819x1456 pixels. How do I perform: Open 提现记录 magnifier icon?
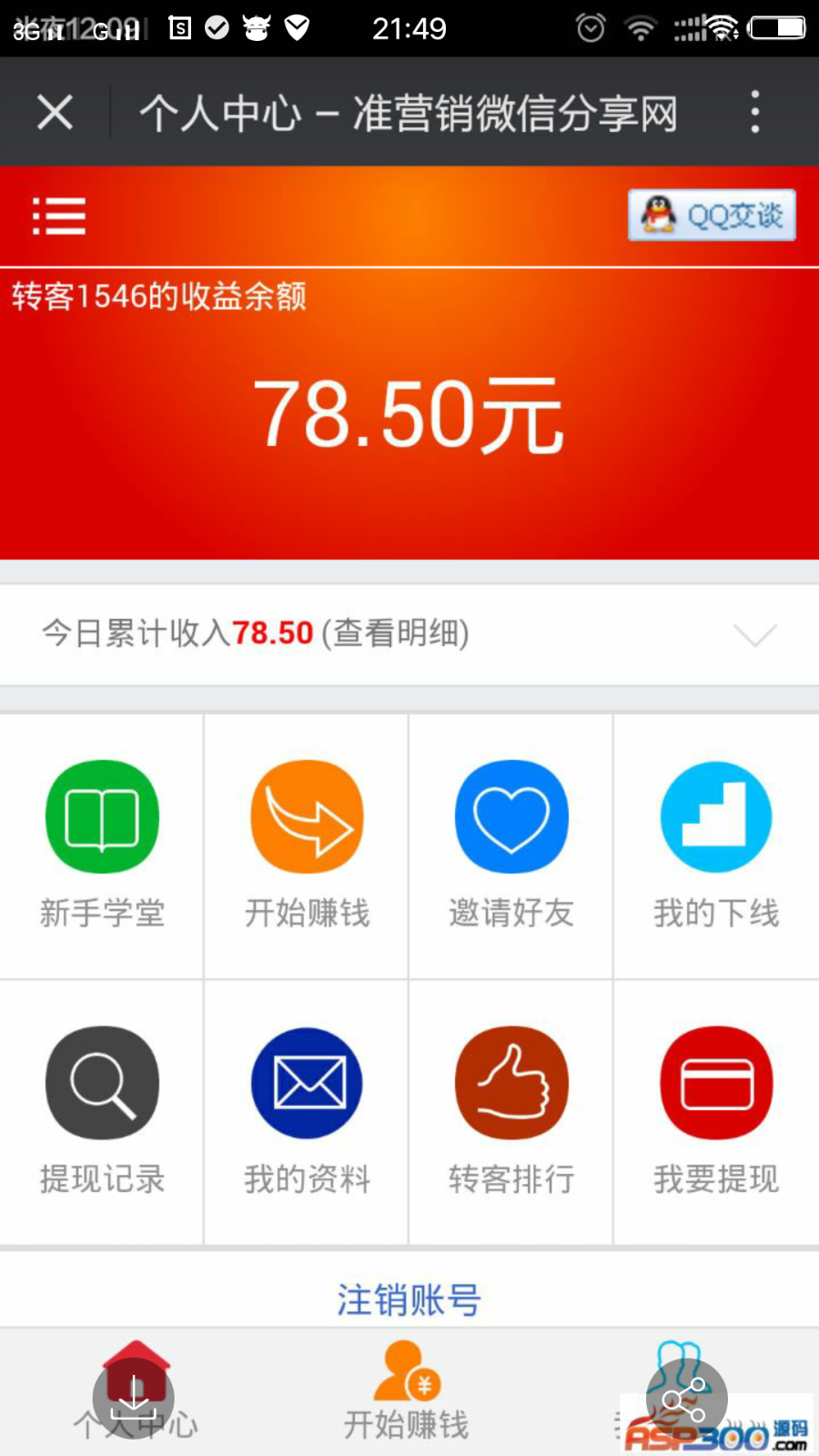pos(102,1083)
